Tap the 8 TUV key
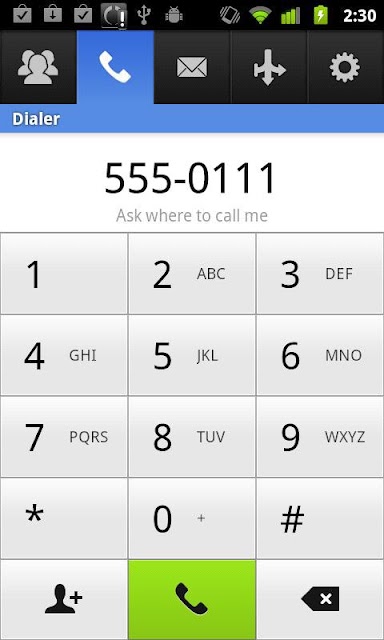Screen dimensions: 384x640 pos(192,437)
